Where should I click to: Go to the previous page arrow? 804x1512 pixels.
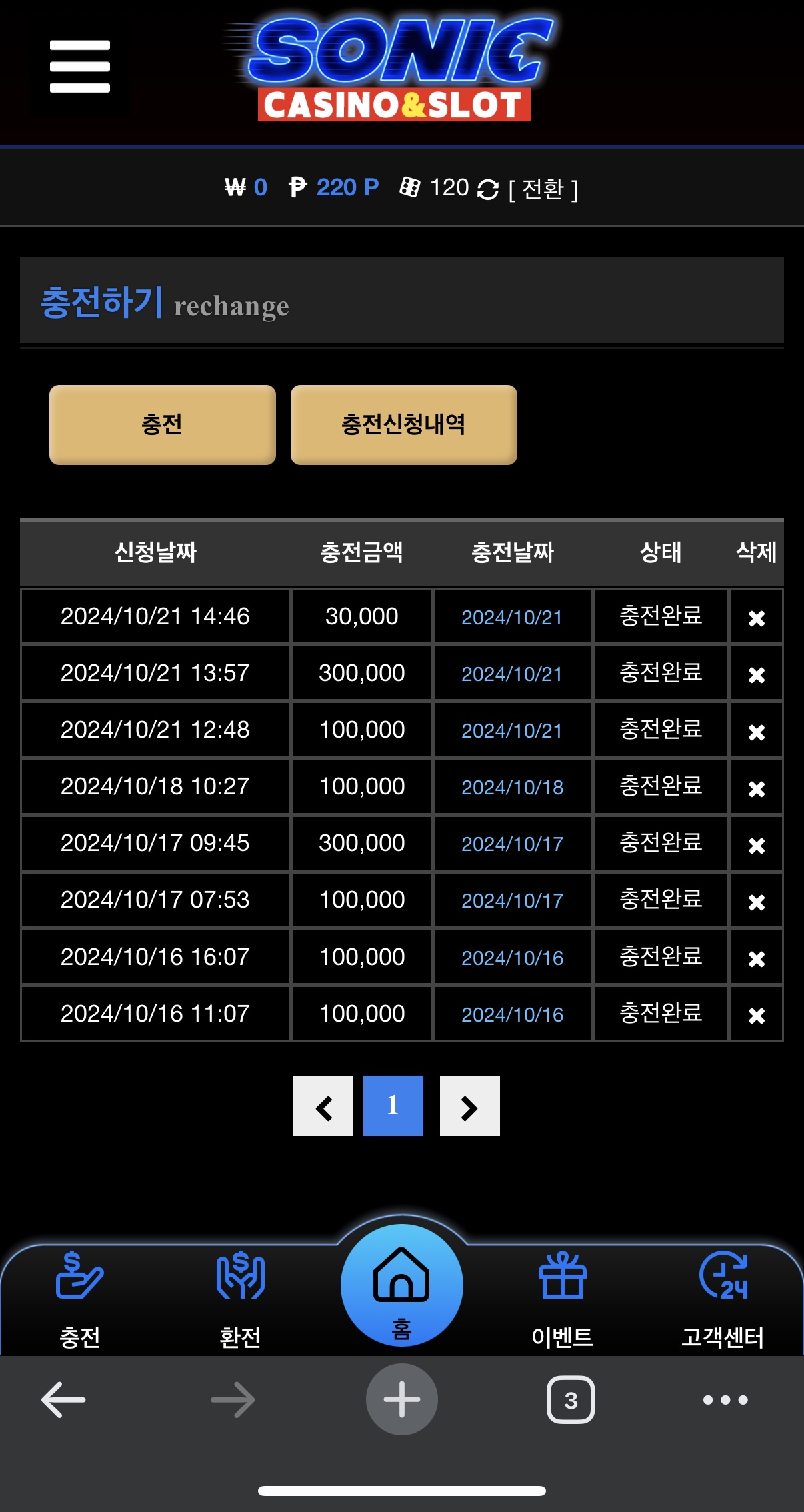[x=323, y=1106]
